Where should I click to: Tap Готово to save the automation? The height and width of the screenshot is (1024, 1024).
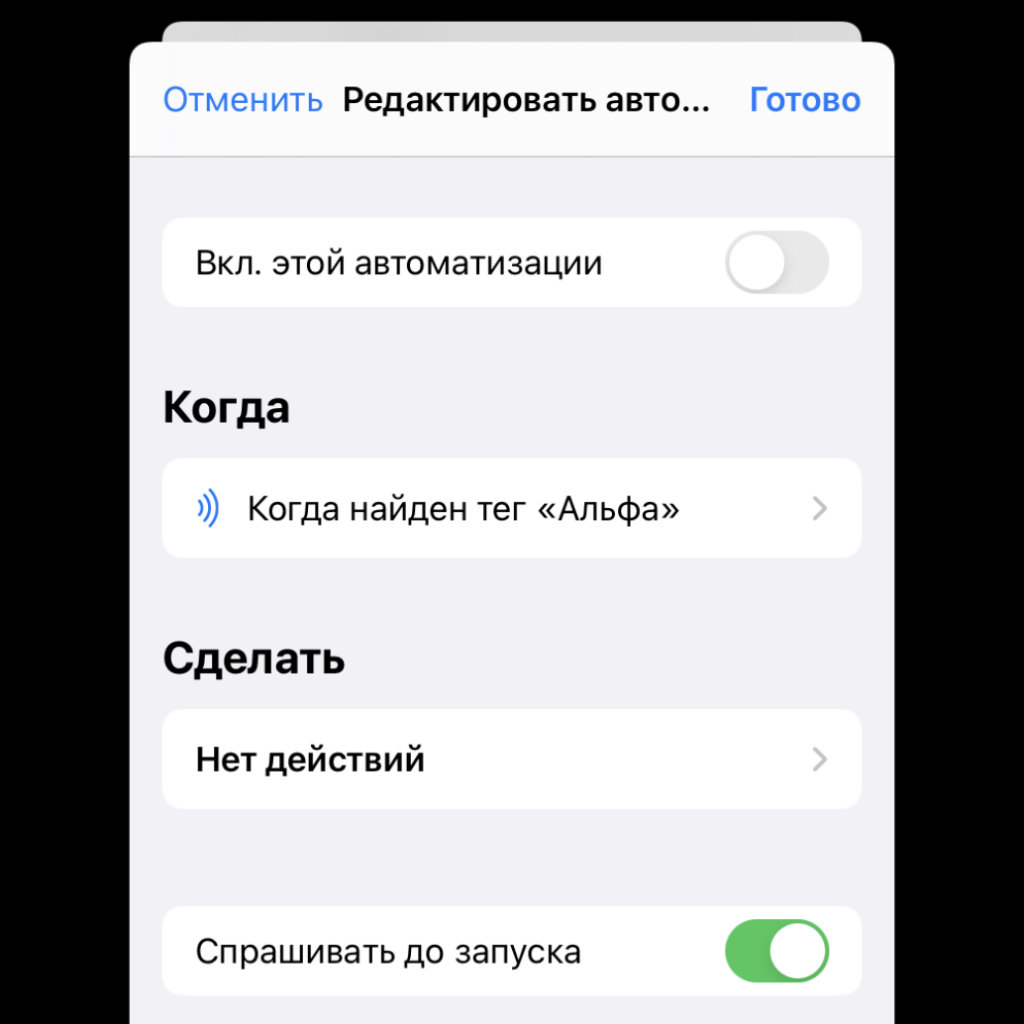tap(804, 100)
